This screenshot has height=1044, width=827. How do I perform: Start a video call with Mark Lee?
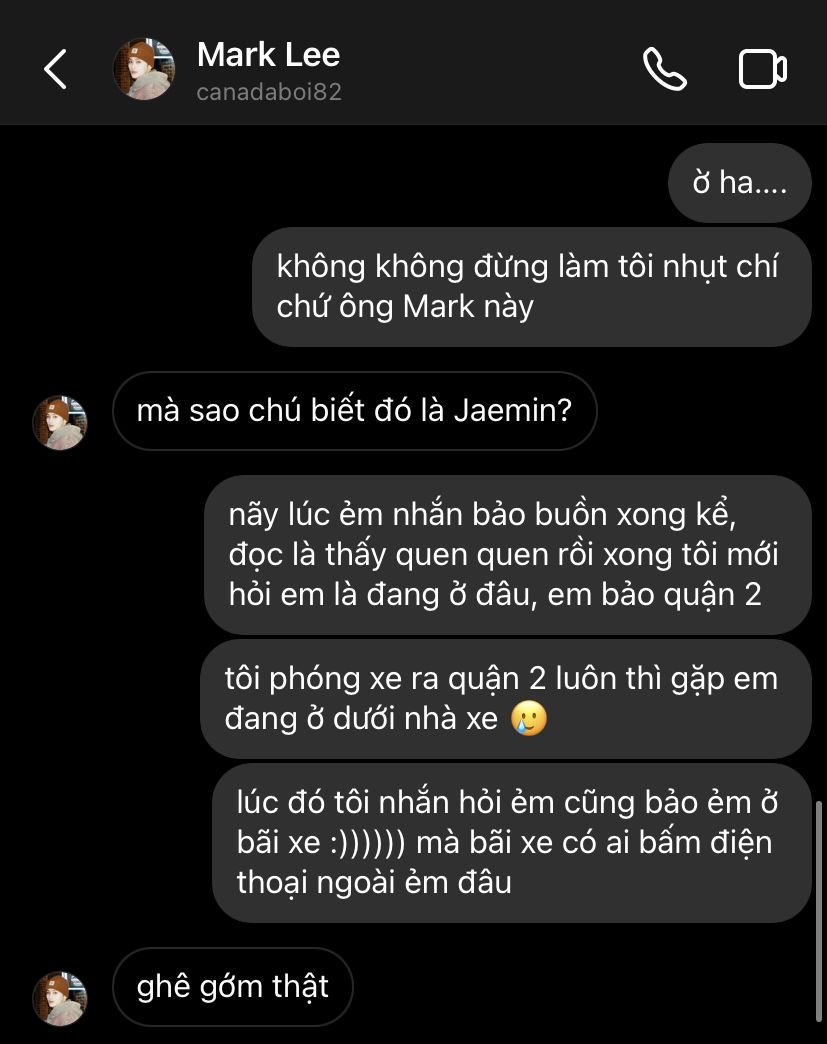point(762,69)
